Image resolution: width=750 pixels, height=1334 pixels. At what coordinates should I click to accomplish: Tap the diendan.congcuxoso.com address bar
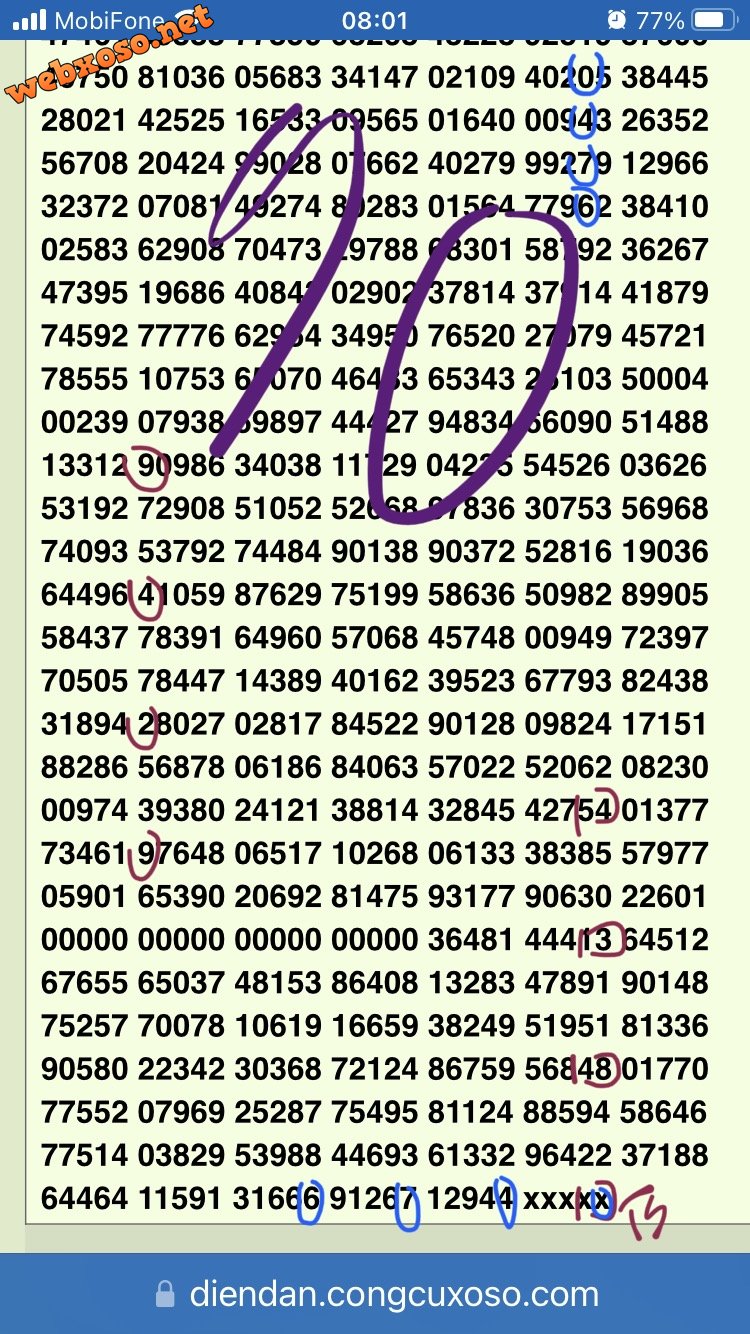[375, 1295]
